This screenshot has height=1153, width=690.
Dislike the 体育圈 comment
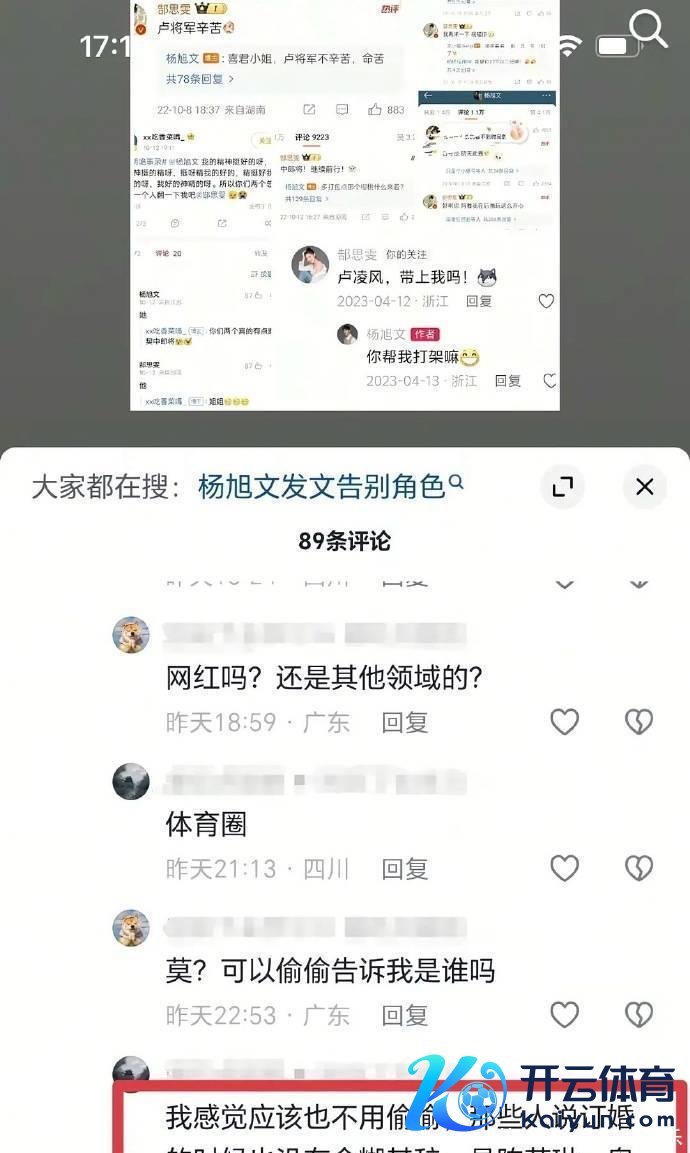tap(638, 868)
